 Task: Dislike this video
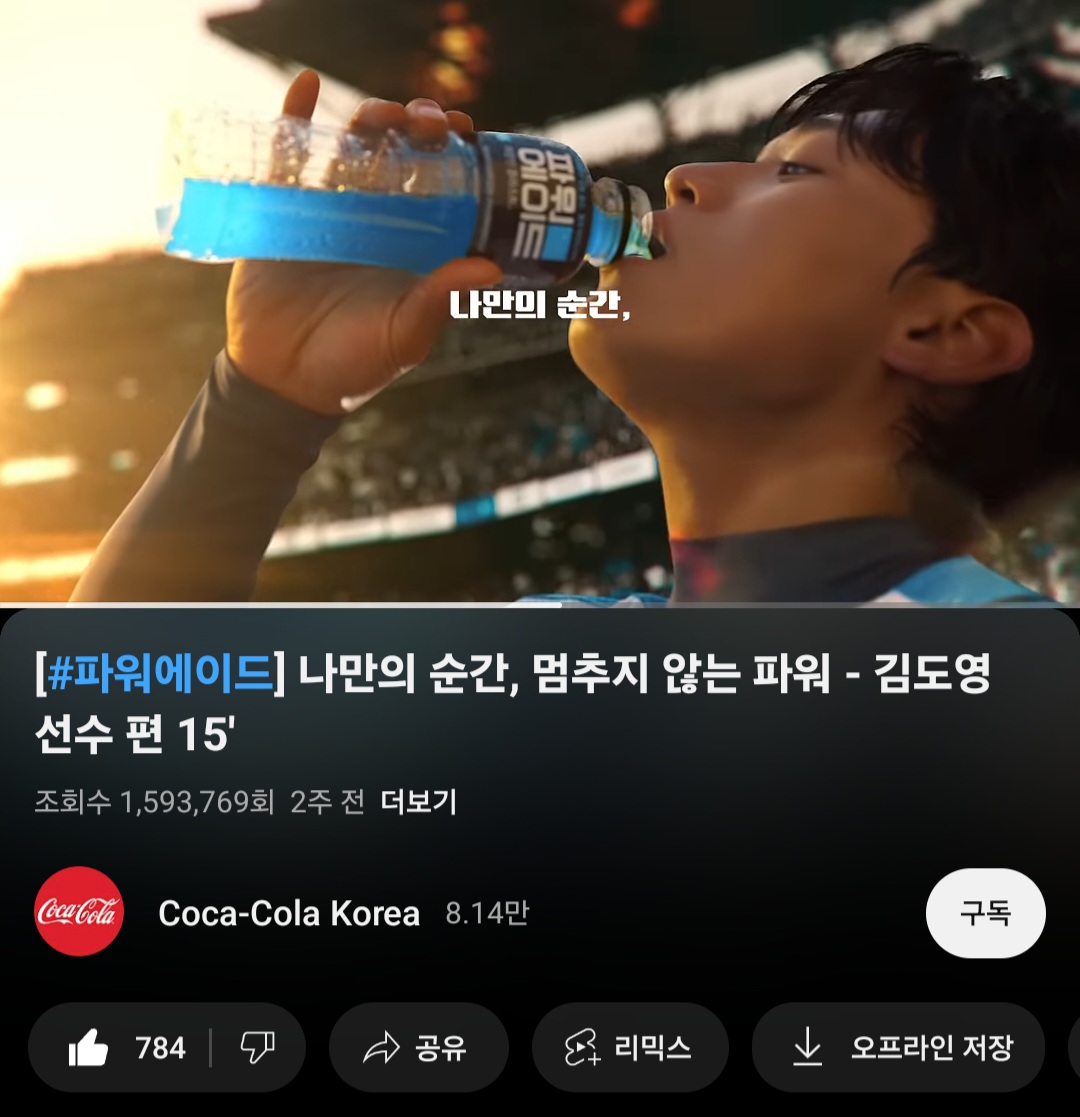pos(258,1048)
